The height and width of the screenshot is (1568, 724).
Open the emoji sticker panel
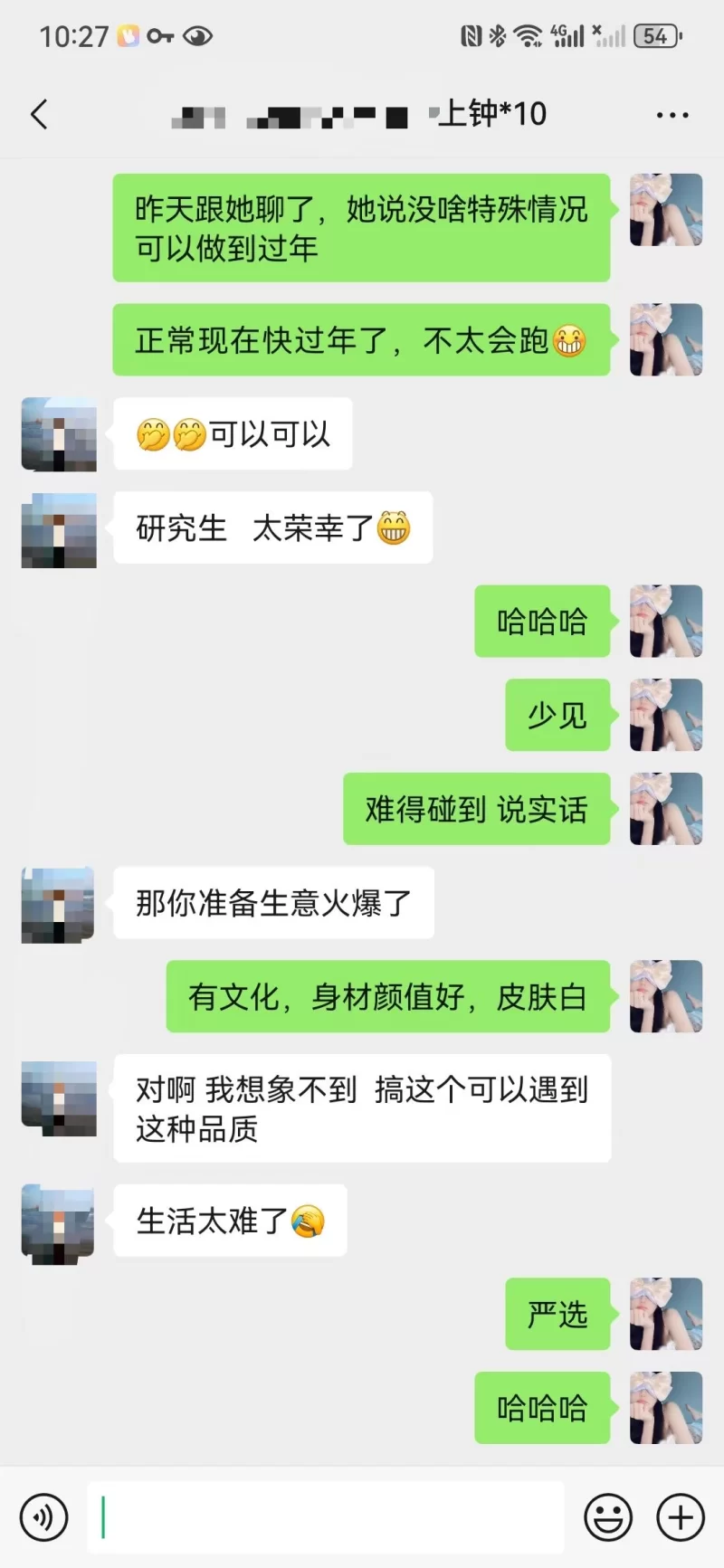pos(607,1517)
